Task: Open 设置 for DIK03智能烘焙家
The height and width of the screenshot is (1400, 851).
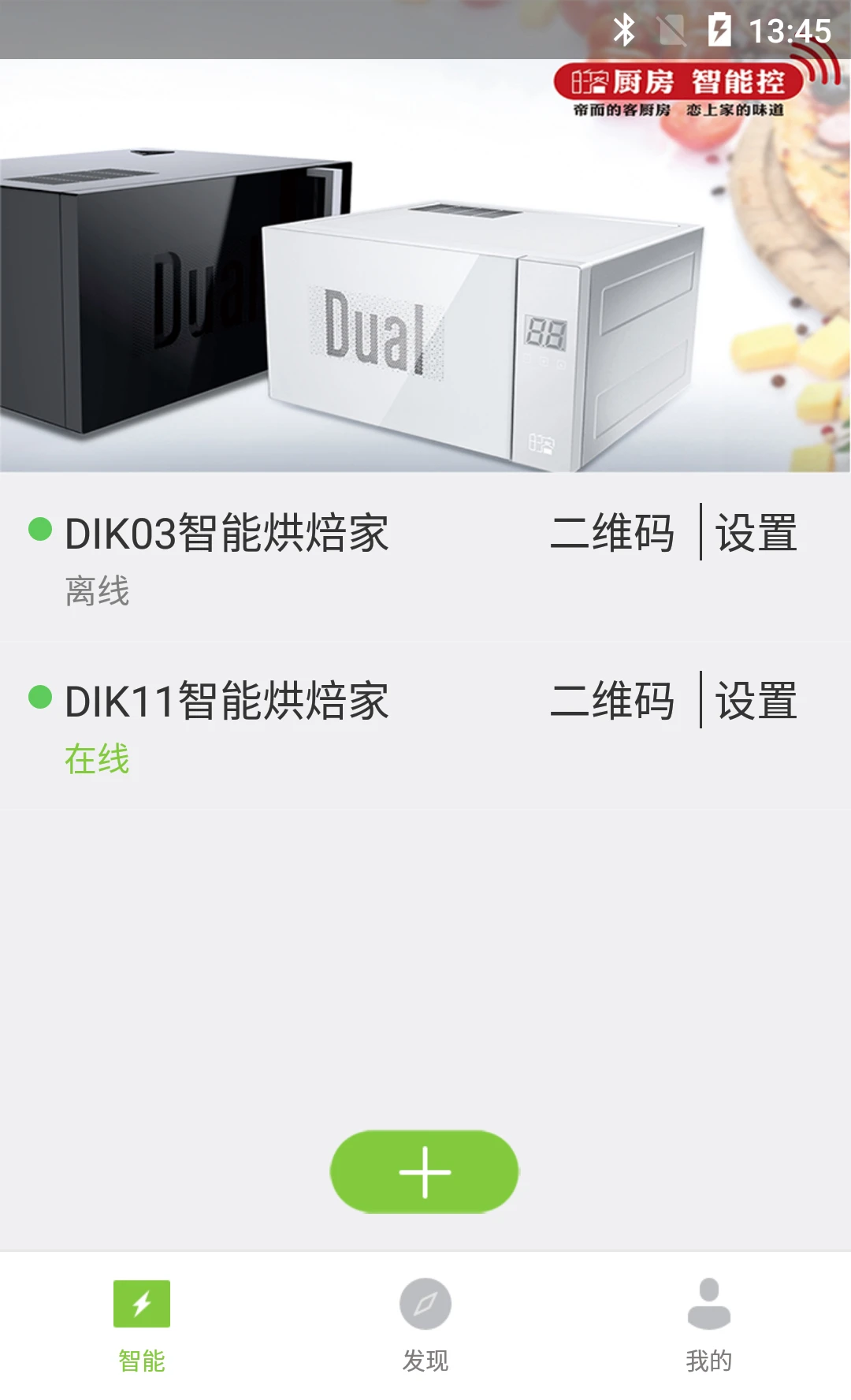Action: (x=756, y=534)
